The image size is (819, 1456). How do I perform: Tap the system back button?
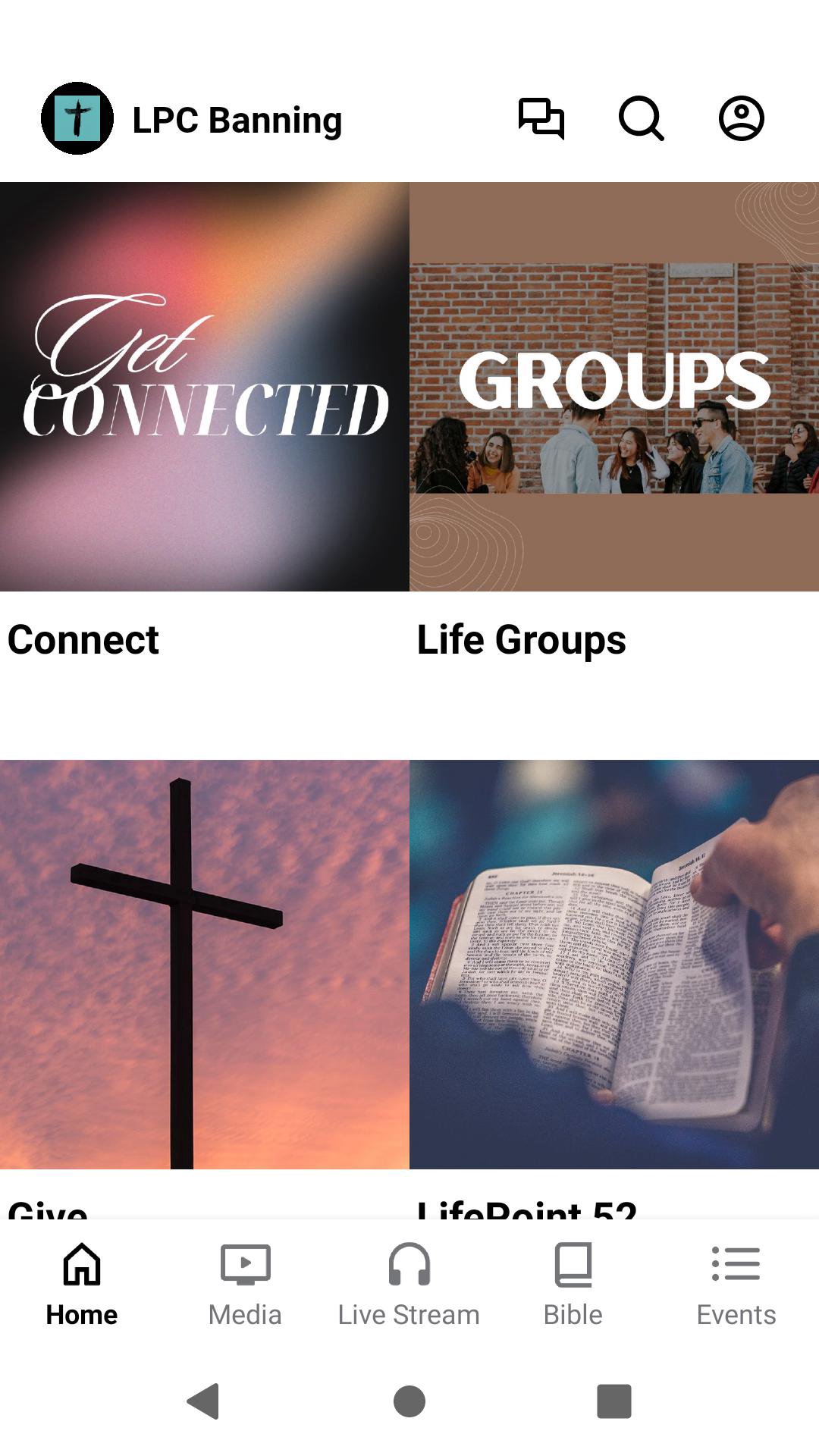203,1401
